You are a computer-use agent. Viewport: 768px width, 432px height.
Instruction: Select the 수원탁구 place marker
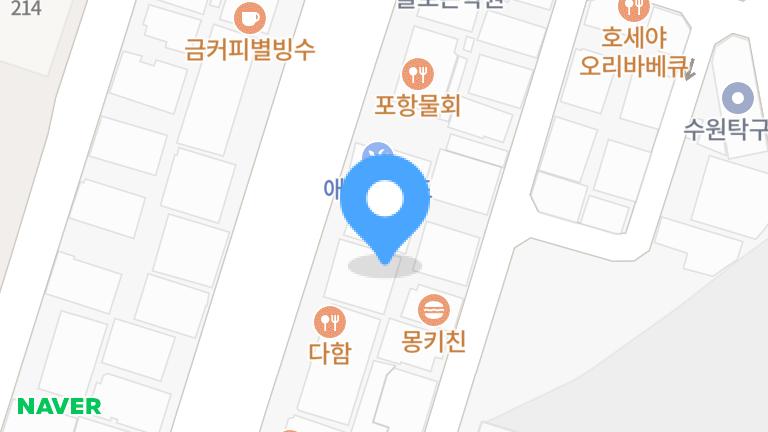click(x=738, y=98)
